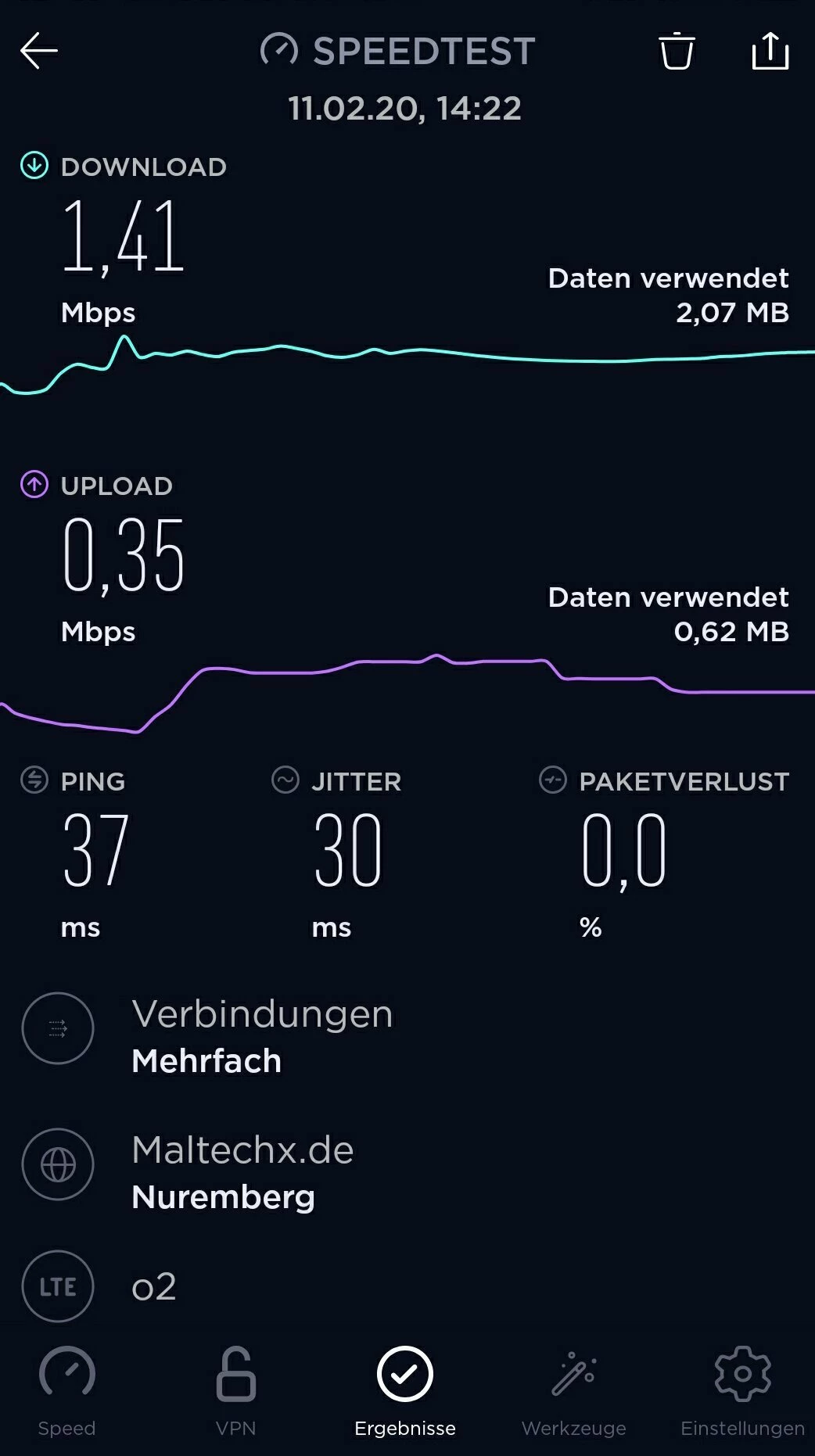The height and width of the screenshot is (1456, 815).
Task: Go back using the arrow icon
Action: click(39, 52)
